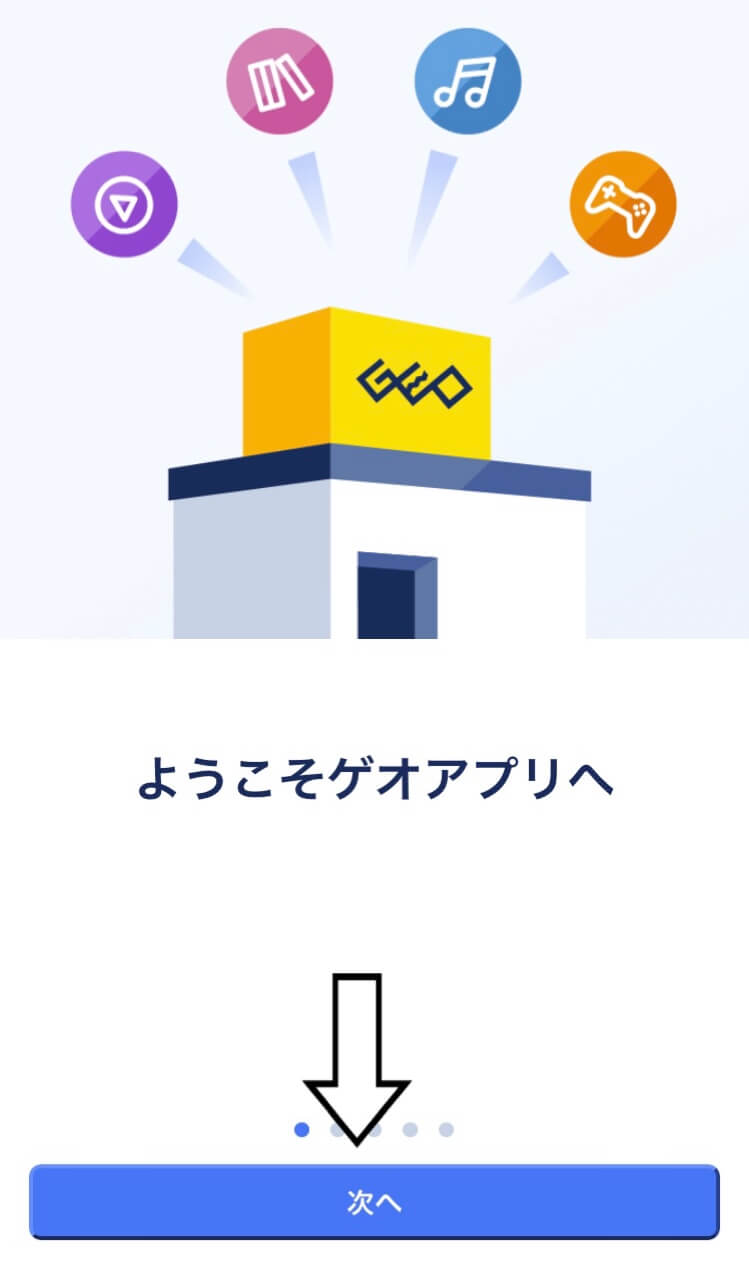Jump to the last page indicator dot
Image resolution: width=749 pixels, height=1279 pixels.
446,1130
